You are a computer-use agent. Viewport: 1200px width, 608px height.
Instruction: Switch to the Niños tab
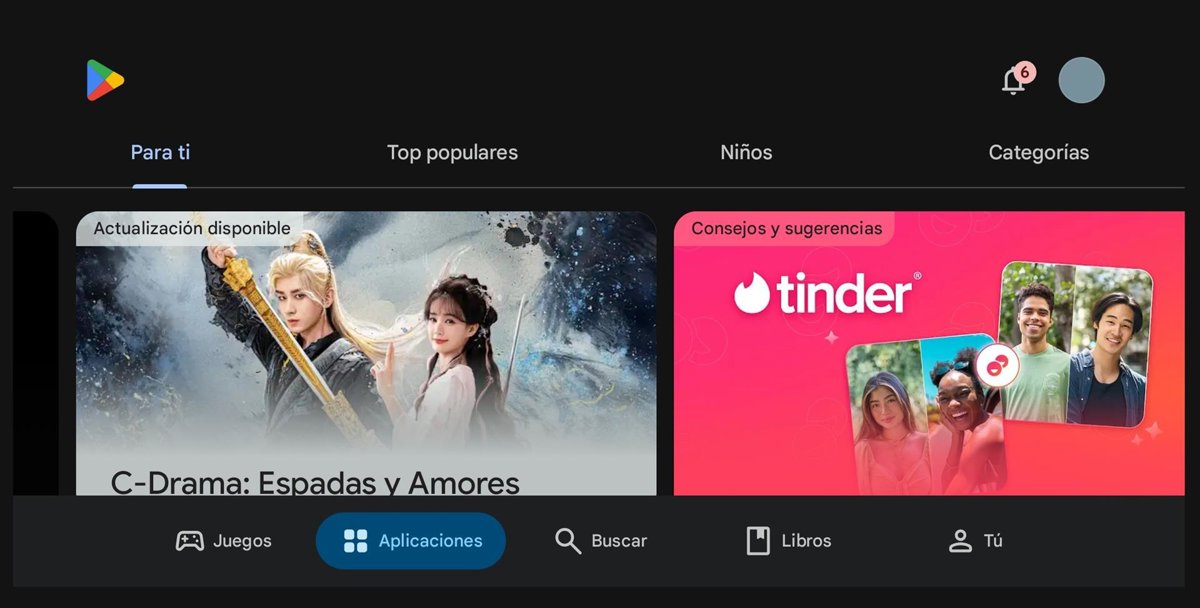(x=746, y=153)
